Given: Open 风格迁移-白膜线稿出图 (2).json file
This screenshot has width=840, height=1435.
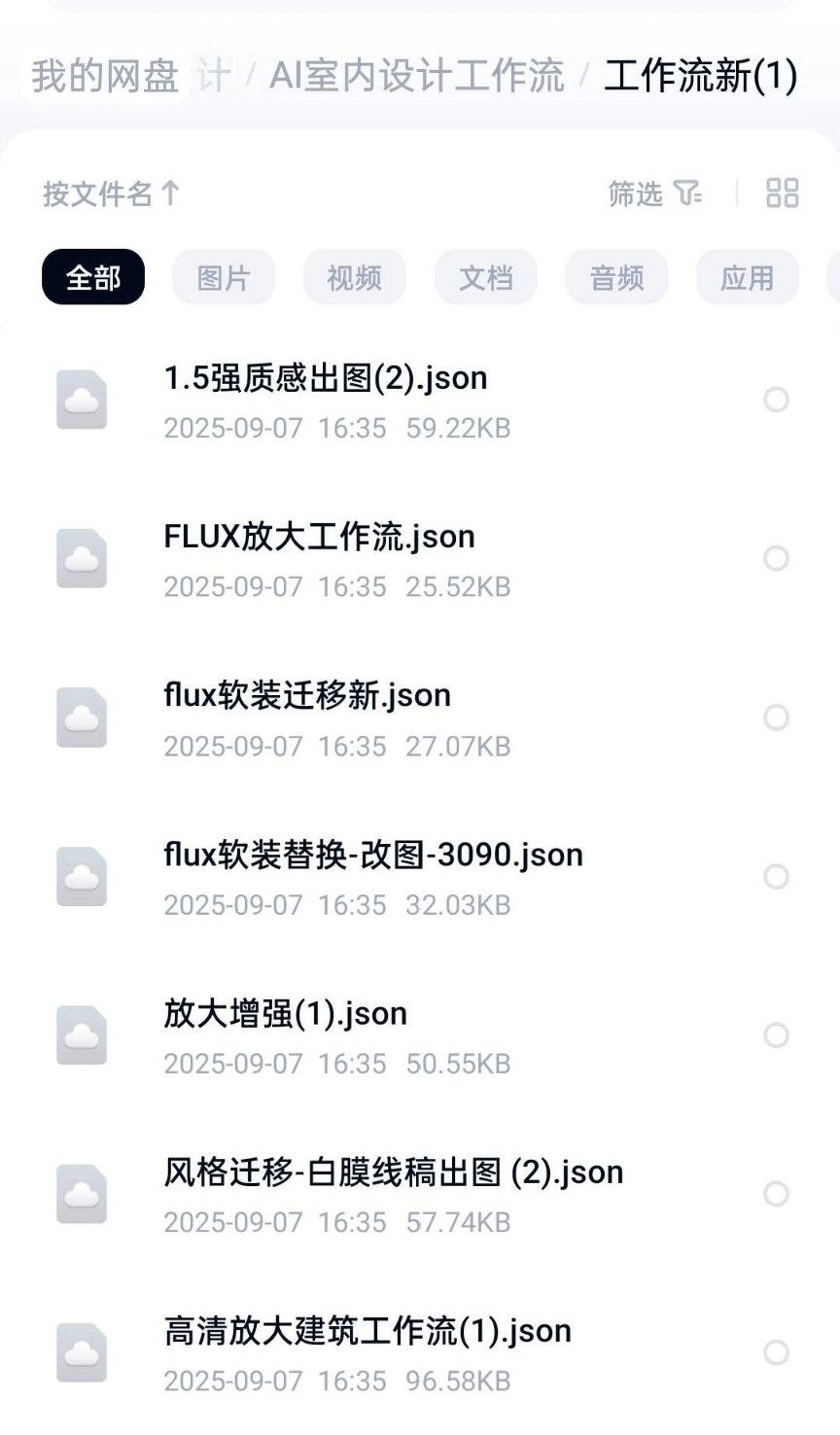Looking at the screenshot, I should click(x=393, y=1172).
